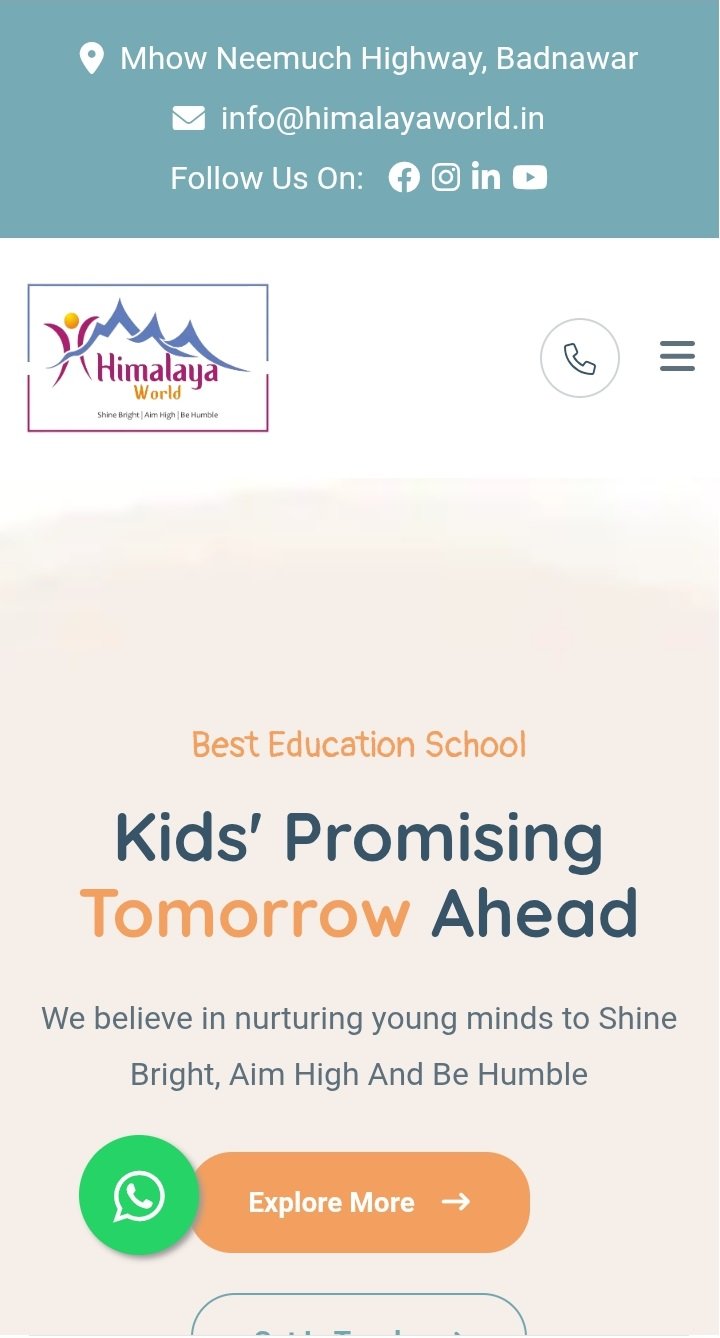Tap the phone call icon
This screenshot has width=720, height=1338.
[580, 358]
